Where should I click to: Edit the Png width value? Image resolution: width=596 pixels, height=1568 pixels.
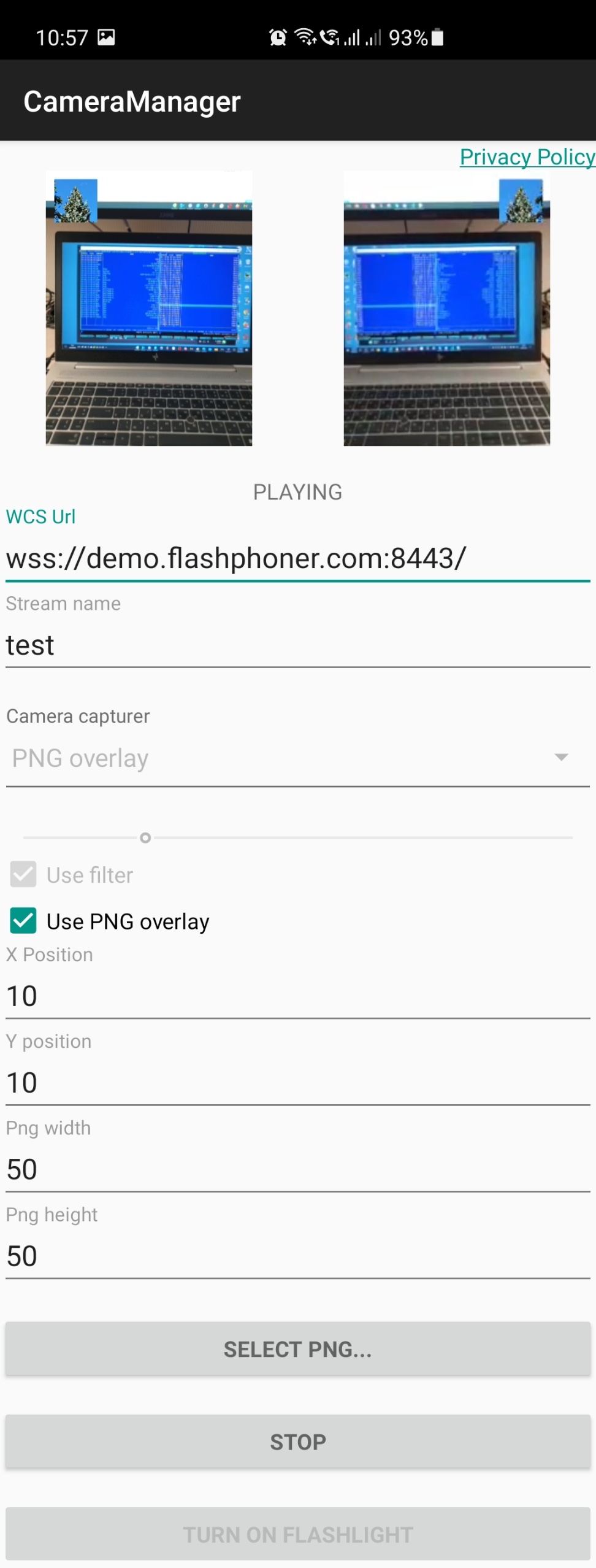(297, 1169)
